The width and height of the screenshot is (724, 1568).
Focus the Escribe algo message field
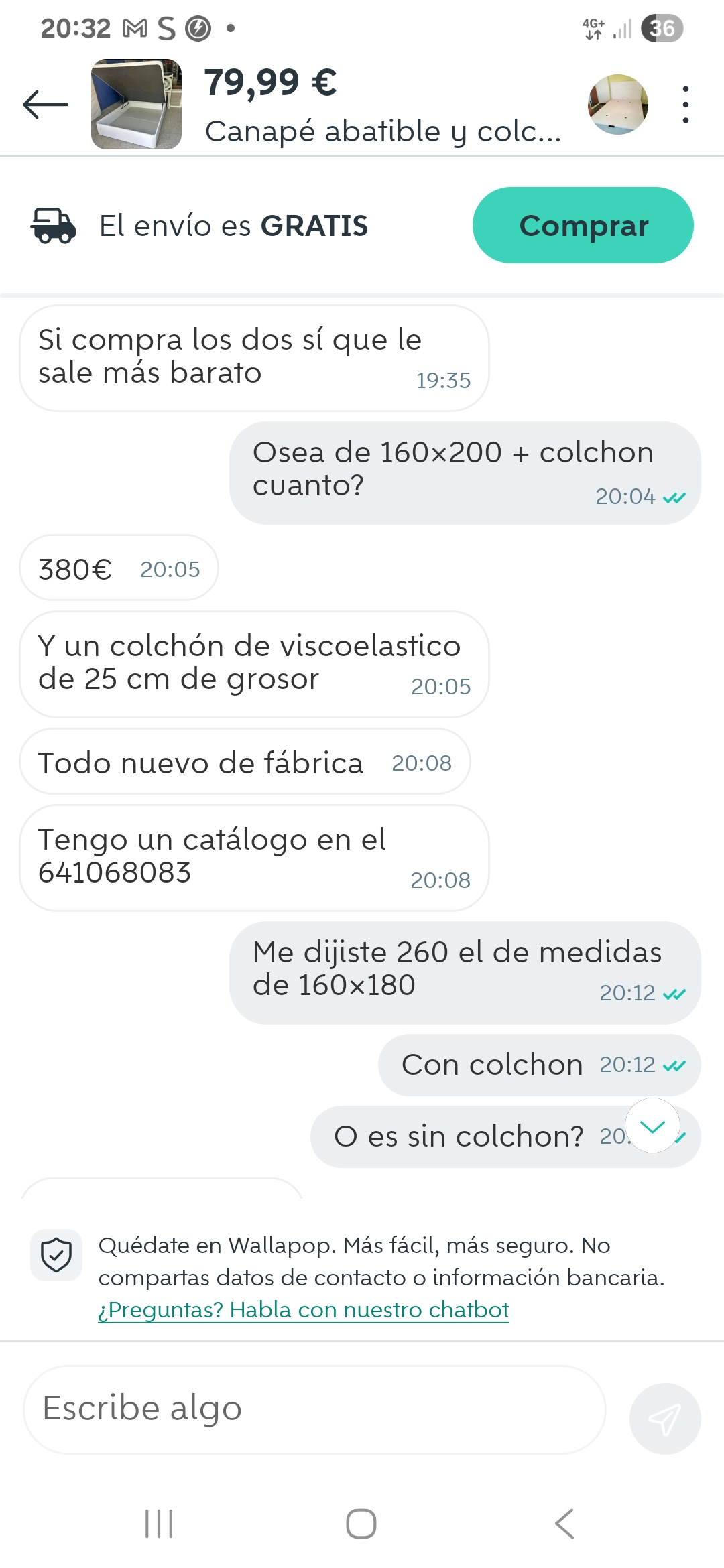[314, 1409]
